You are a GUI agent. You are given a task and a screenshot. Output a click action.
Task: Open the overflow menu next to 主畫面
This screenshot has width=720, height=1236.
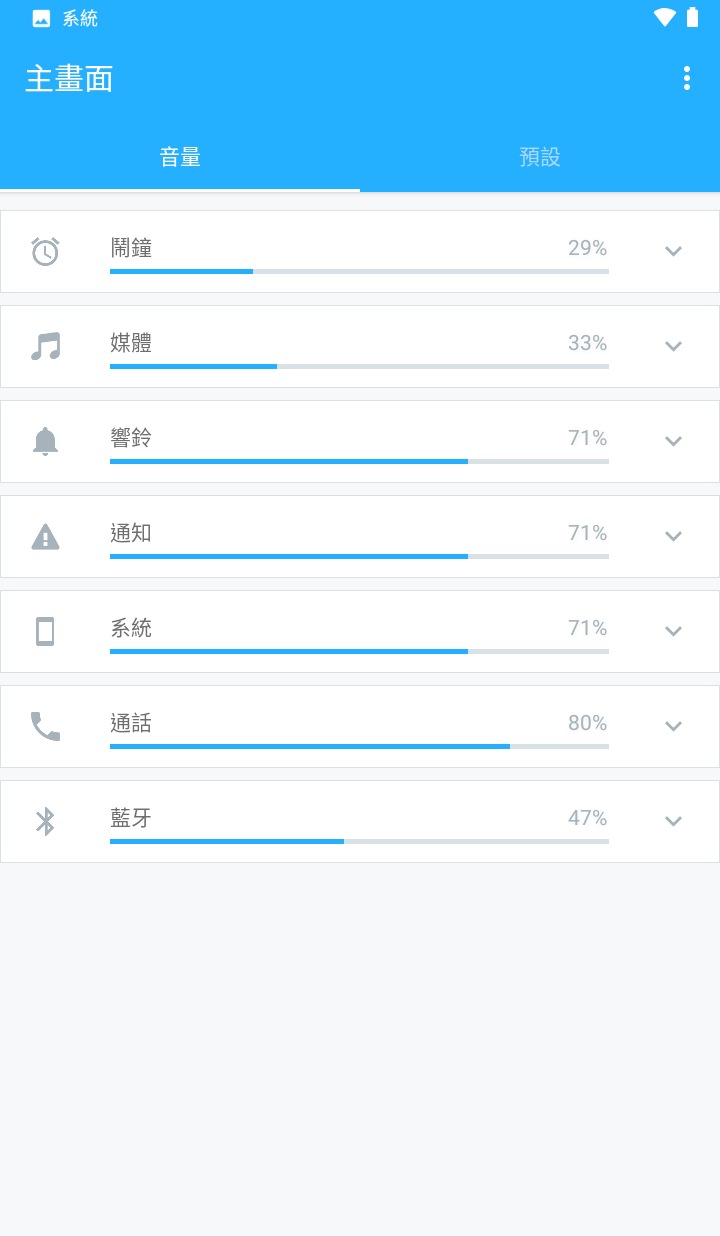tap(687, 78)
